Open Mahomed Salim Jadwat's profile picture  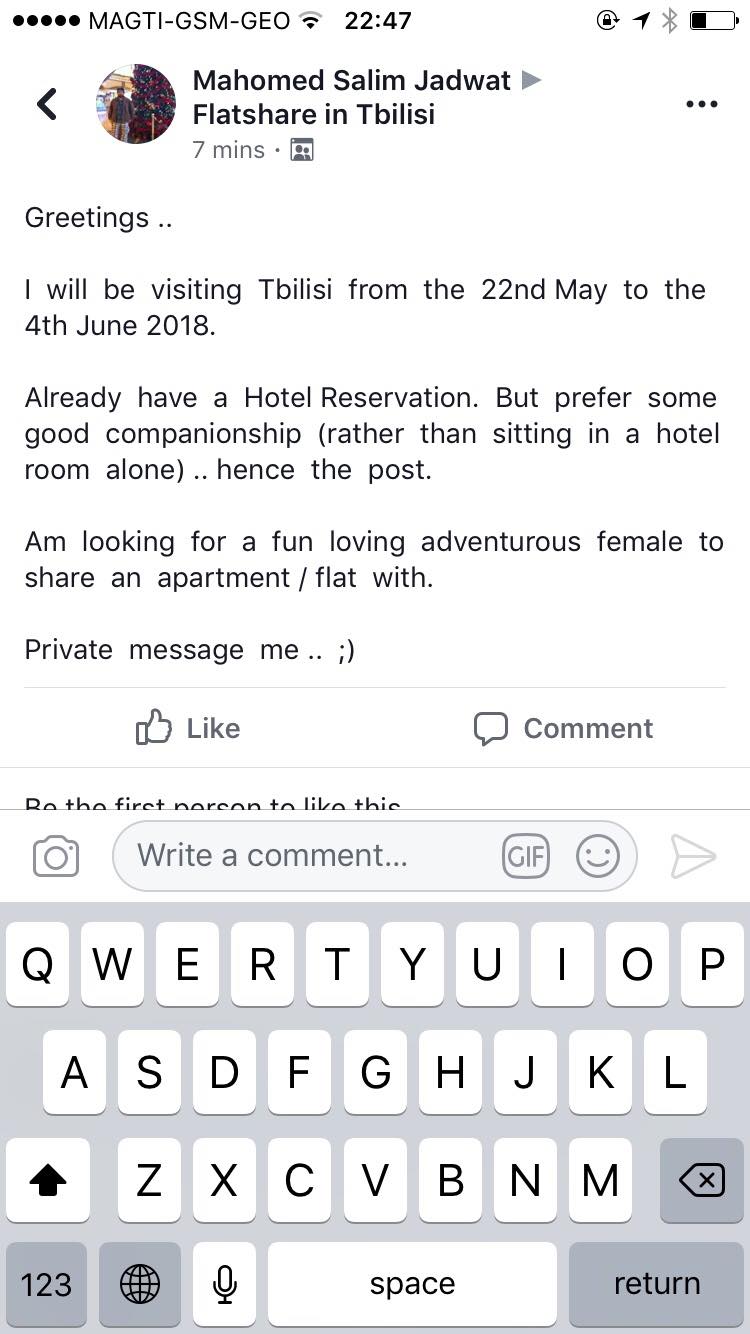[x=136, y=104]
